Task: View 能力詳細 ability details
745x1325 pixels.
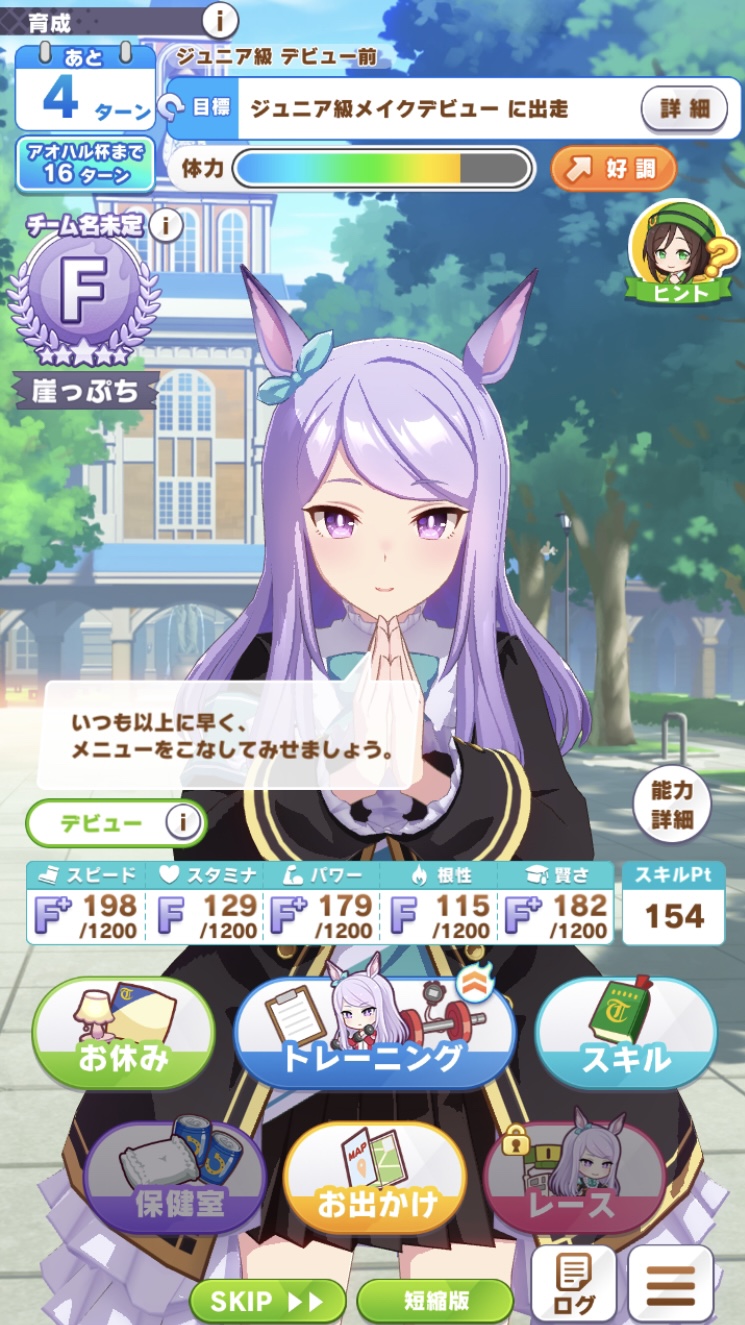Action: click(x=672, y=805)
